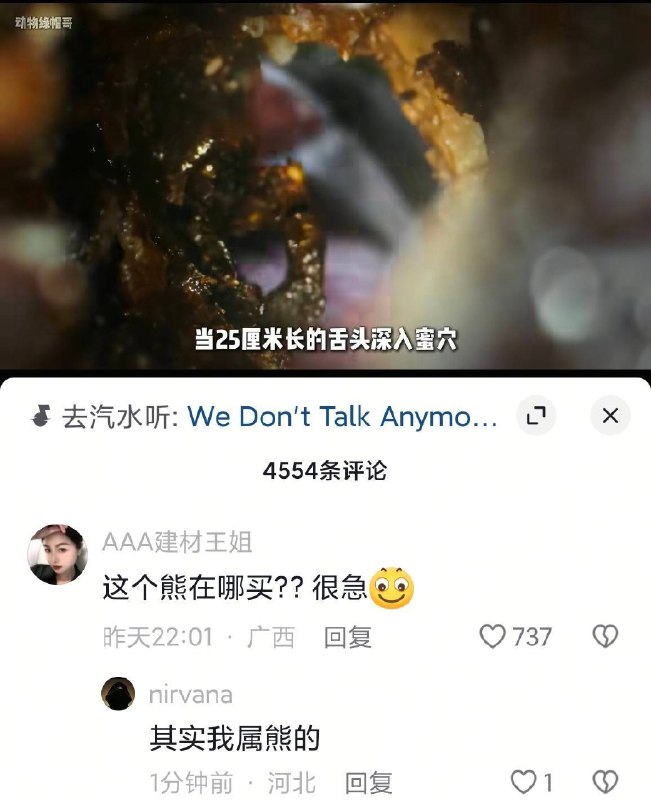Close the comments panel
Viewport: 651px width, 800px height.
tap(610, 416)
